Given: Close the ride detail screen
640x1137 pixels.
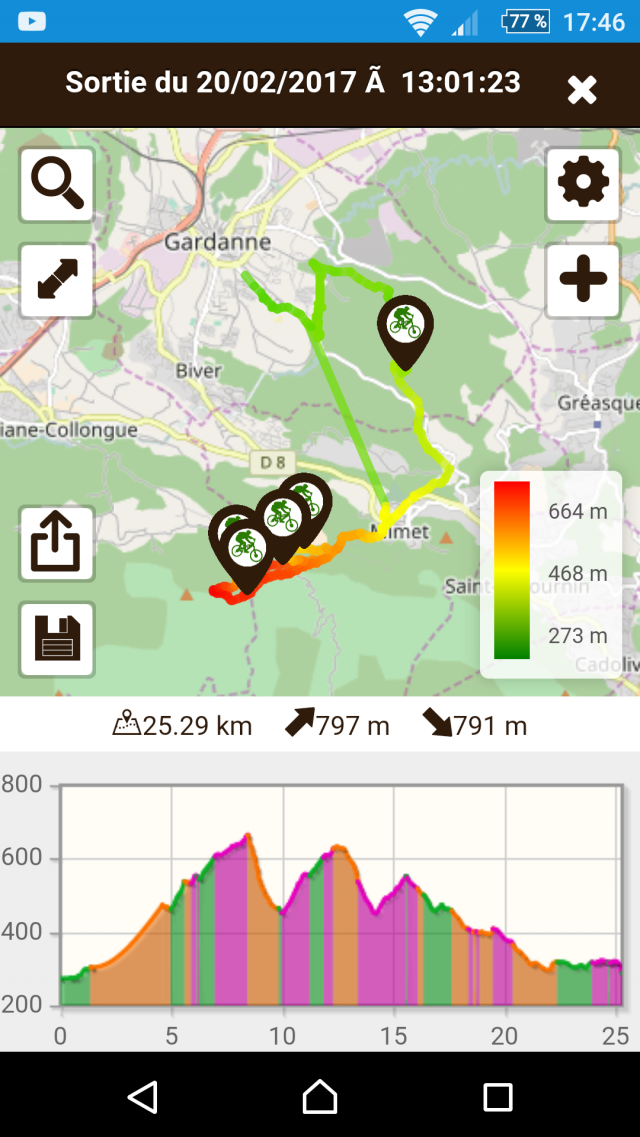Looking at the screenshot, I should coord(581,90).
